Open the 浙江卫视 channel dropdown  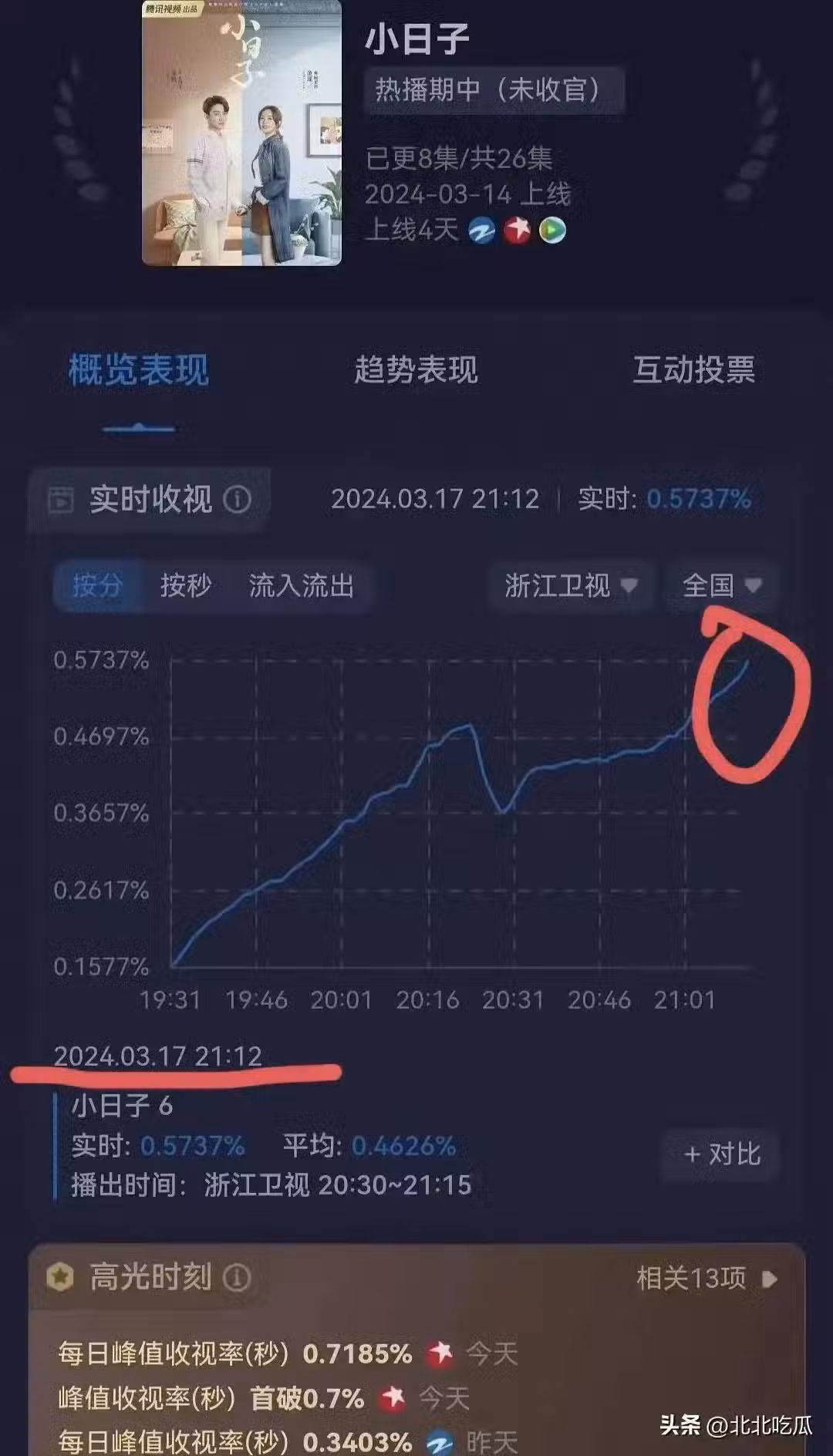[572, 586]
